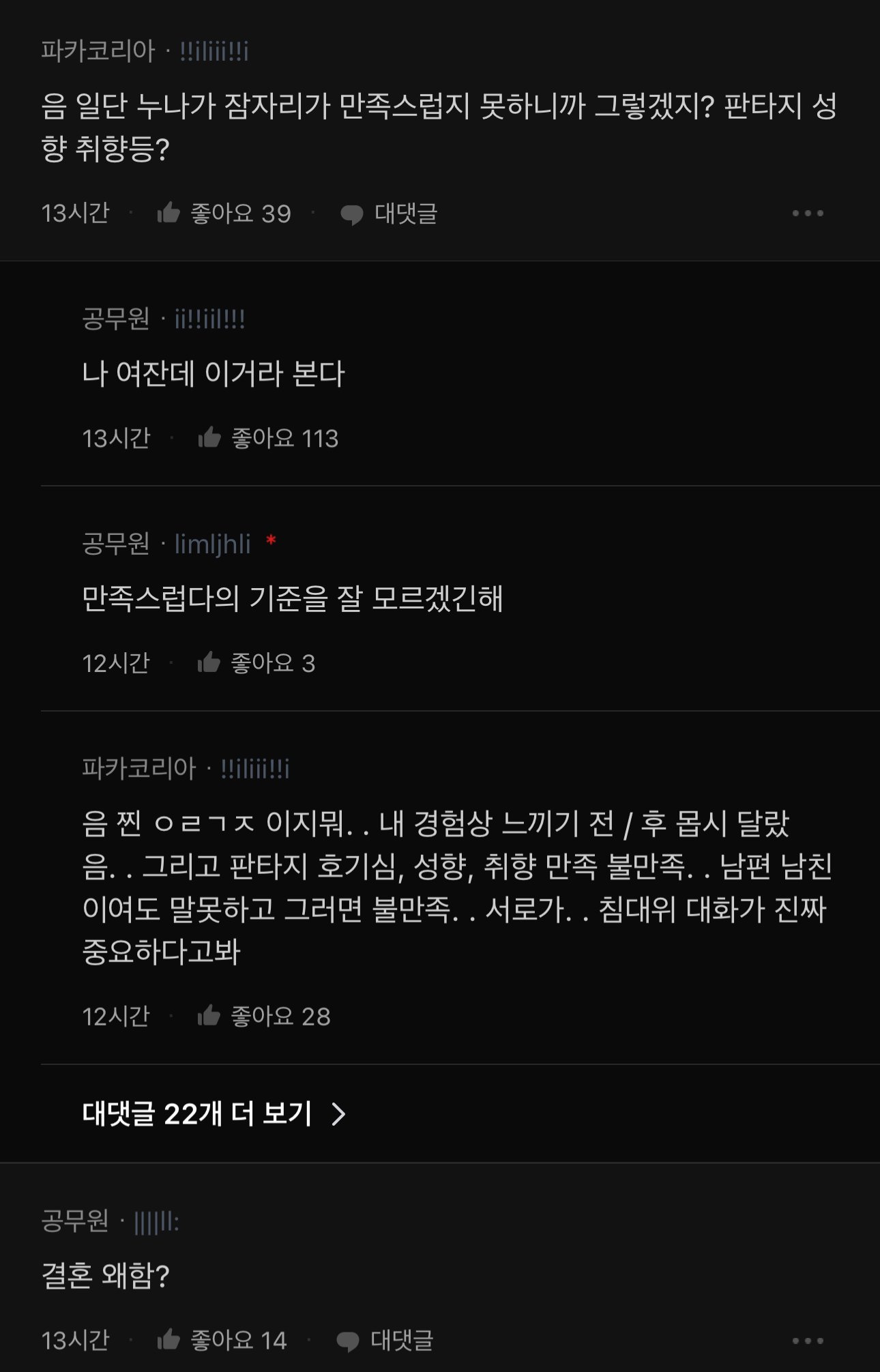Like the '결혼 왜함?' comment

[168, 1341]
